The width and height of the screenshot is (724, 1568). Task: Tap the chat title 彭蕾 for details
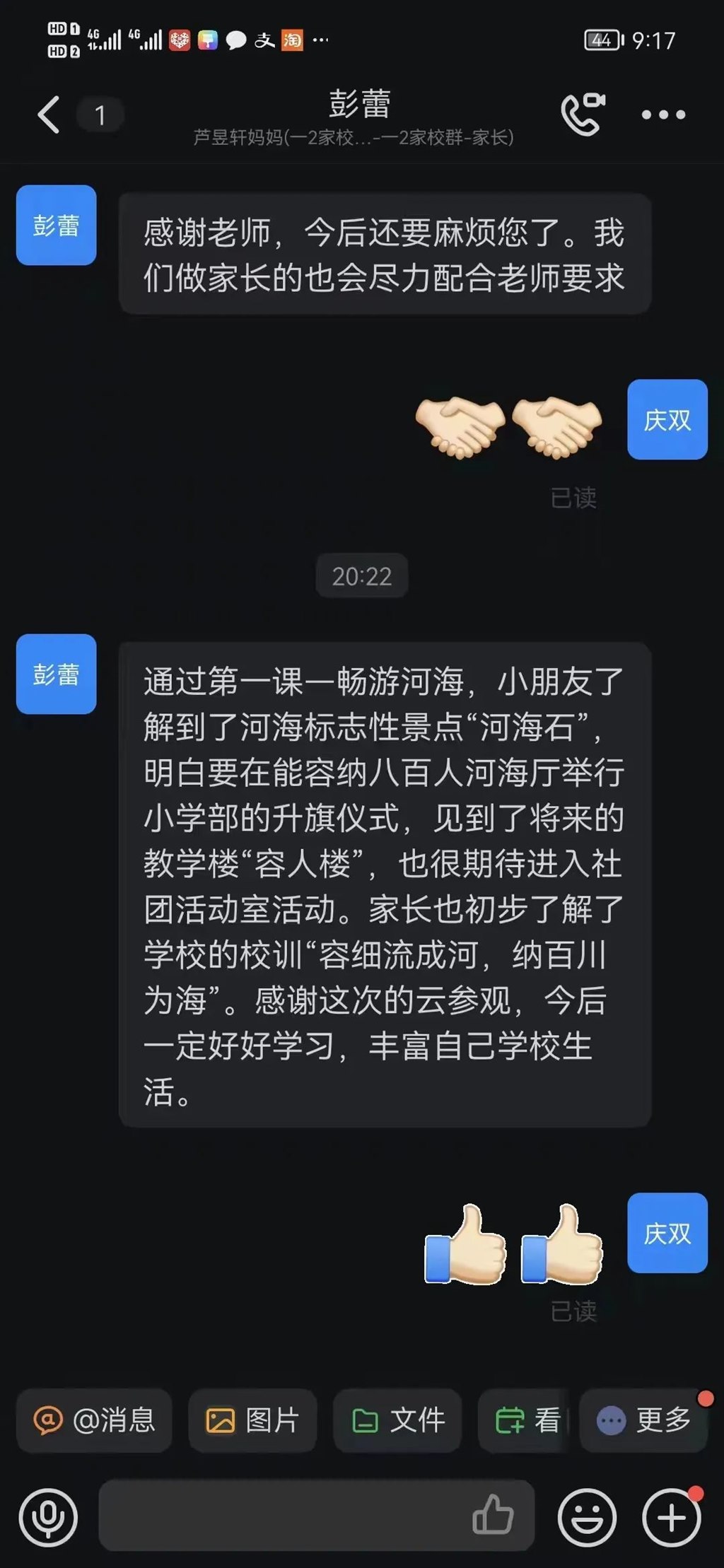(359, 105)
